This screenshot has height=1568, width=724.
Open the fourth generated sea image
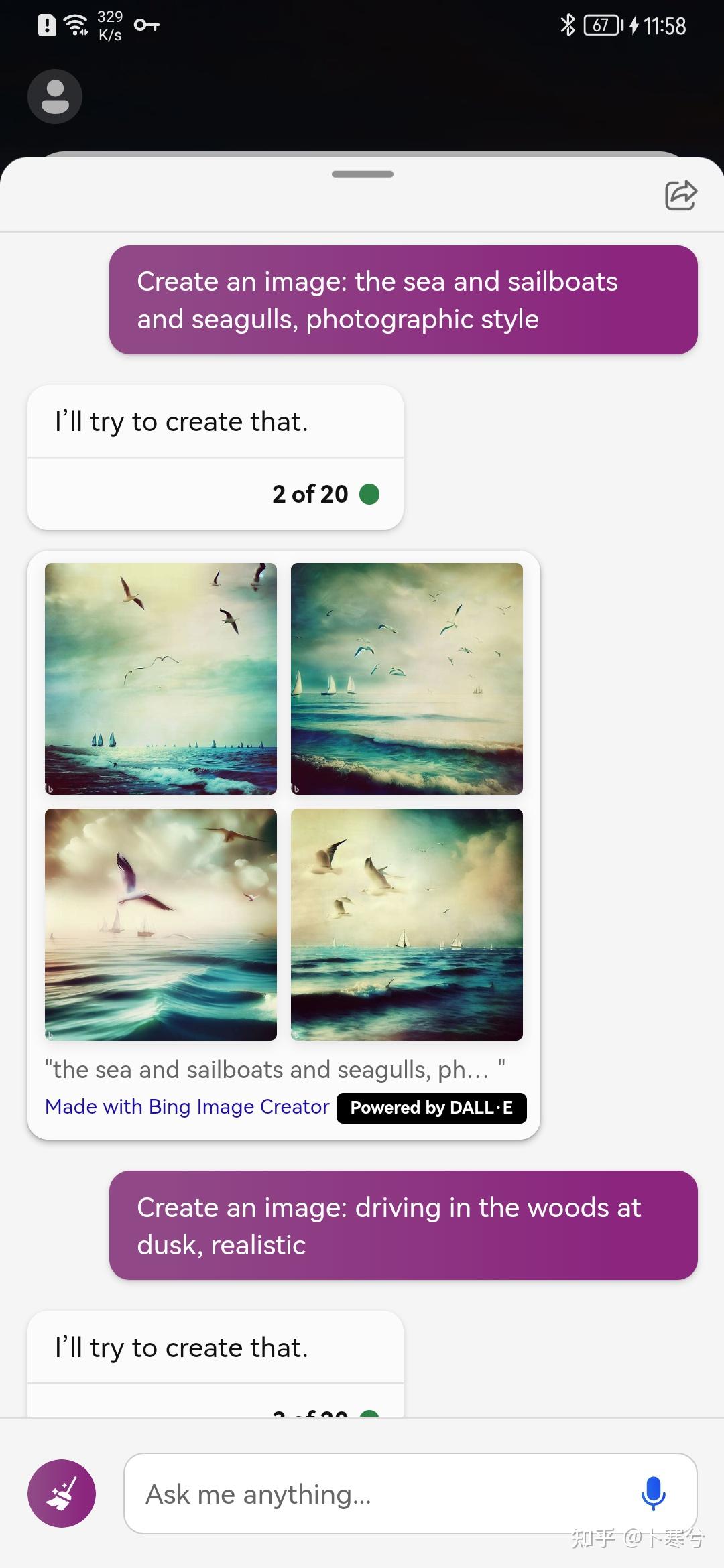pos(407,925)
